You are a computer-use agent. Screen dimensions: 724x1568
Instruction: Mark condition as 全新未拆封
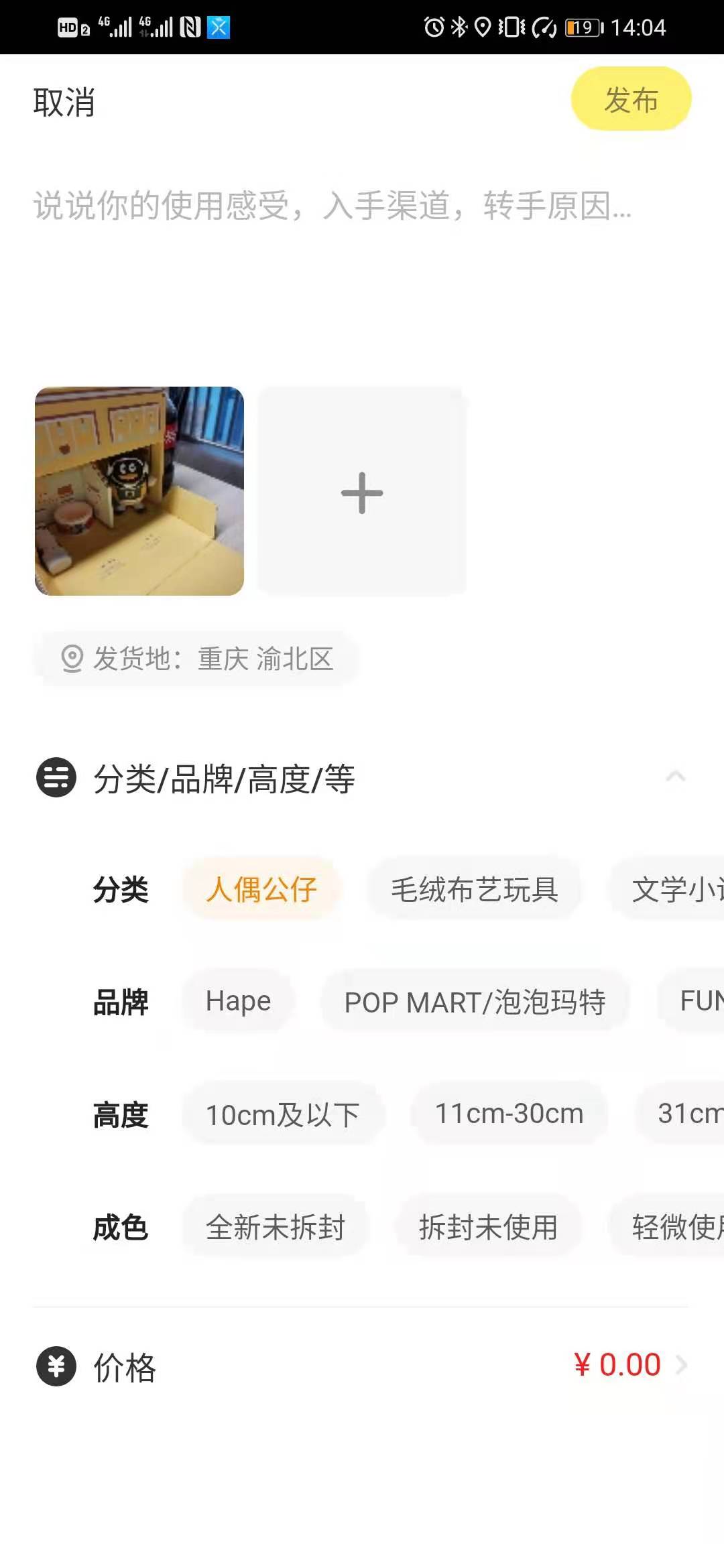[x=275, y=1228]
